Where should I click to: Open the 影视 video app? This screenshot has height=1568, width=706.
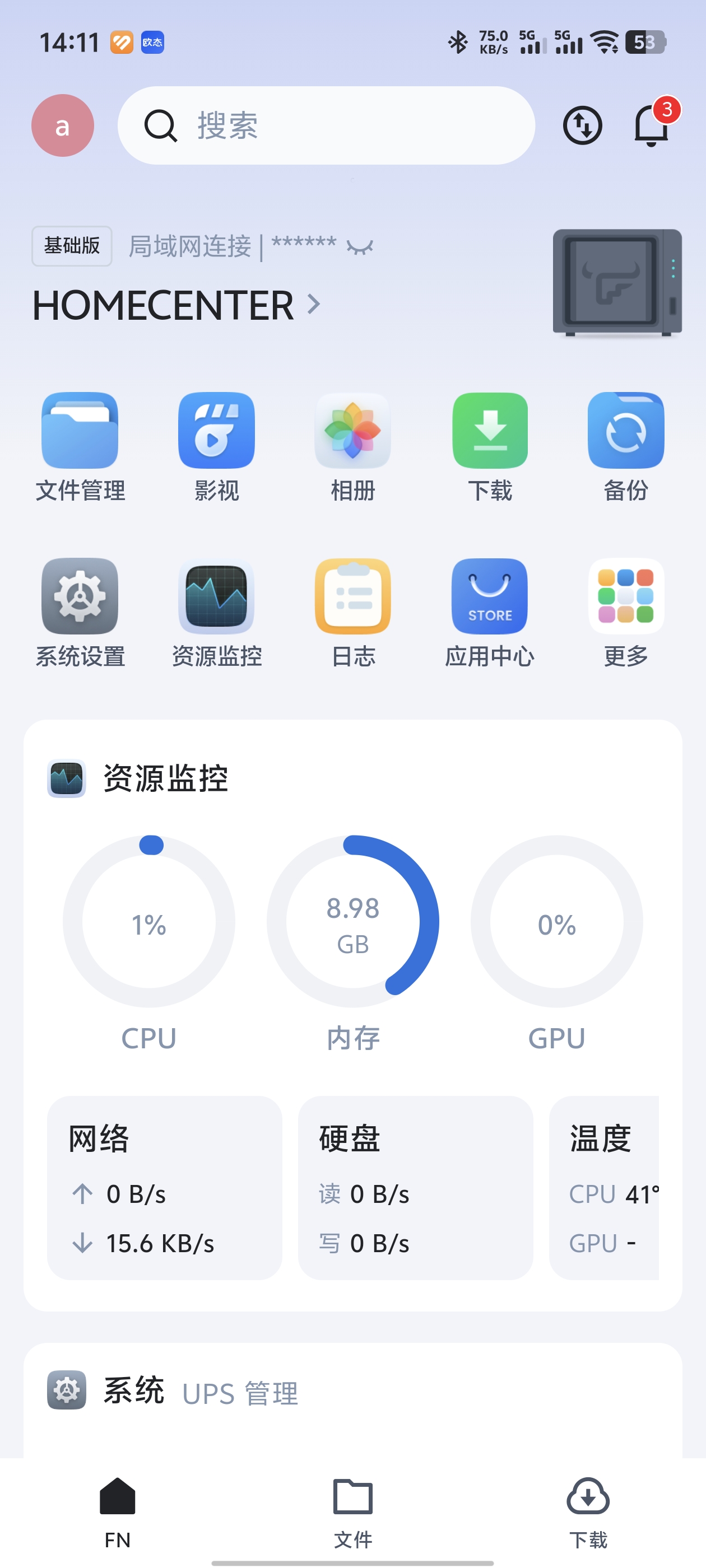click(x=216, y=431)
